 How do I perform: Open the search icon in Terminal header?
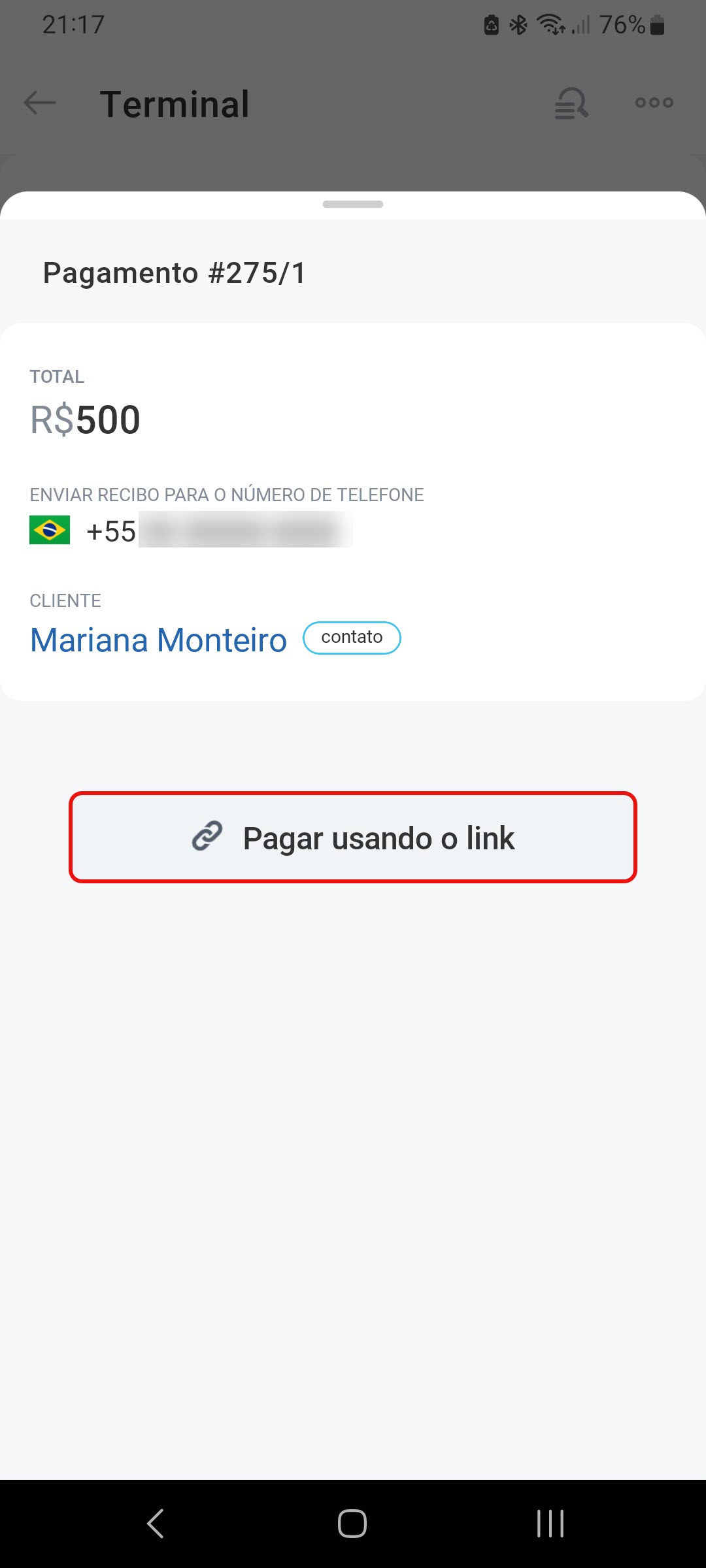coord(571,103)
